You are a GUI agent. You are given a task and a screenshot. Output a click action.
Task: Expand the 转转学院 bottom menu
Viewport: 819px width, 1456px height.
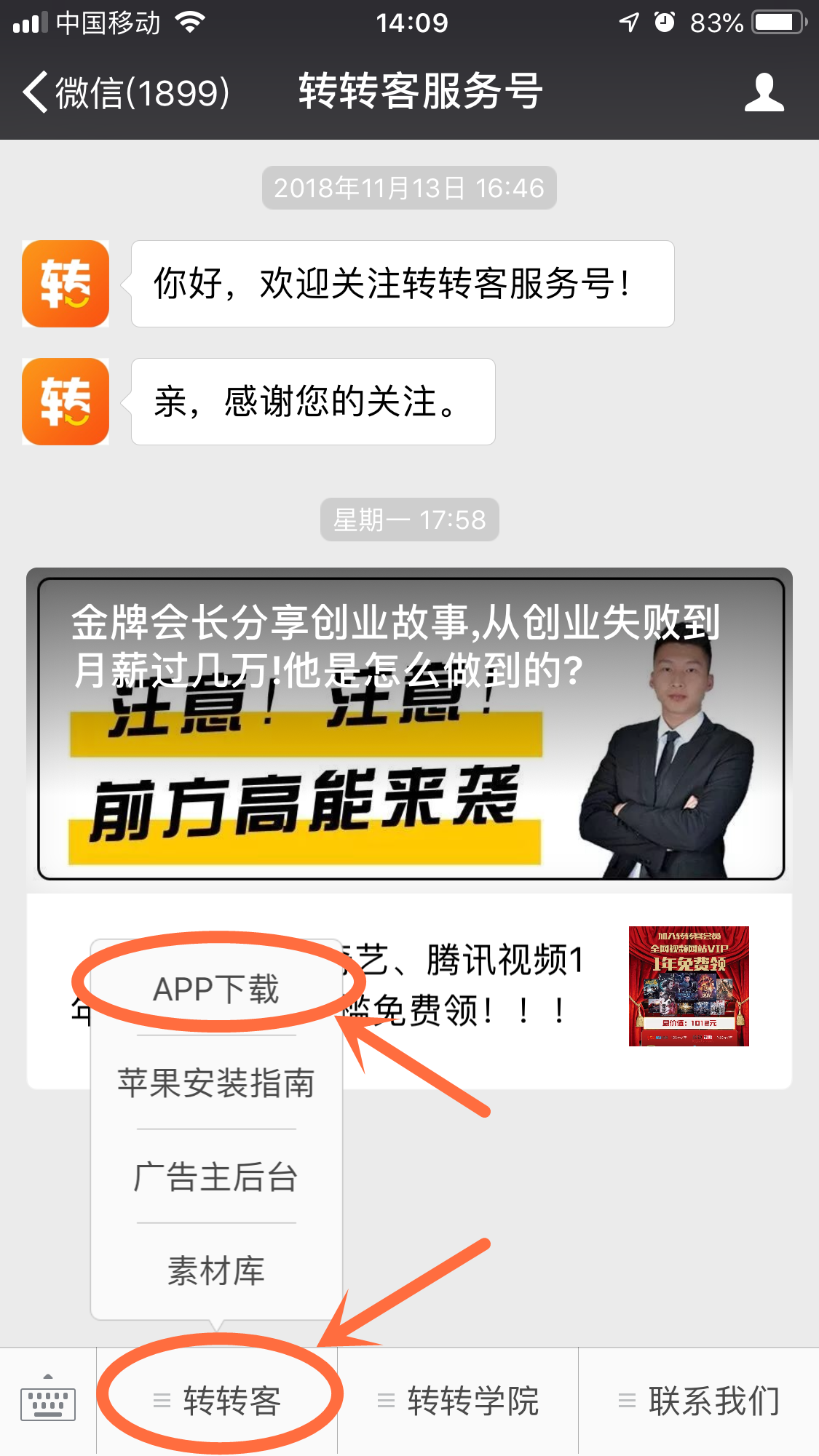(x=458, y=1401)
